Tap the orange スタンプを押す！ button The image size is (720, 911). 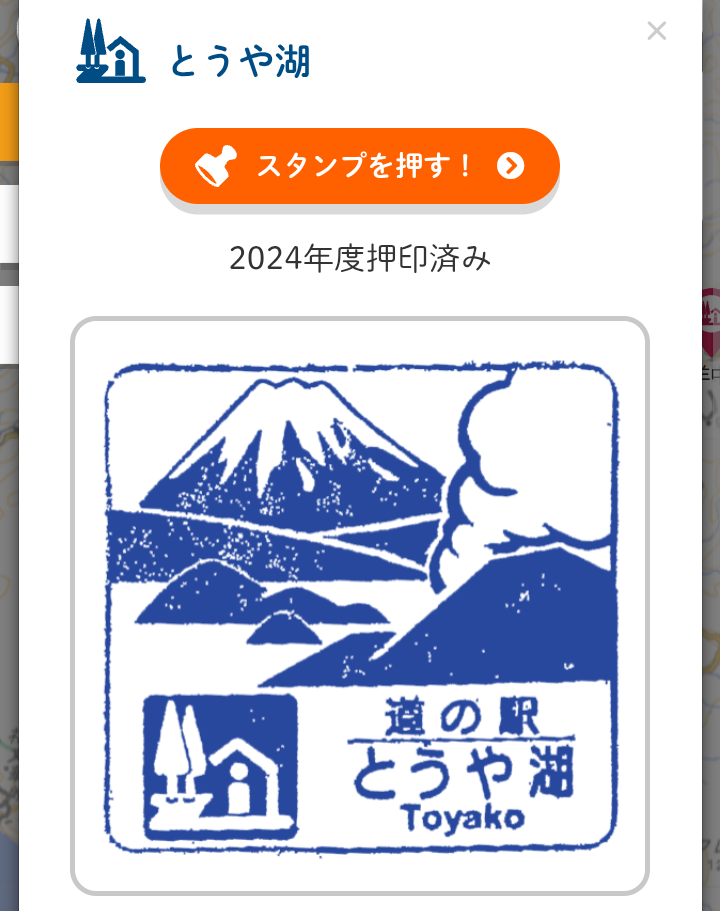coord(359,166)
